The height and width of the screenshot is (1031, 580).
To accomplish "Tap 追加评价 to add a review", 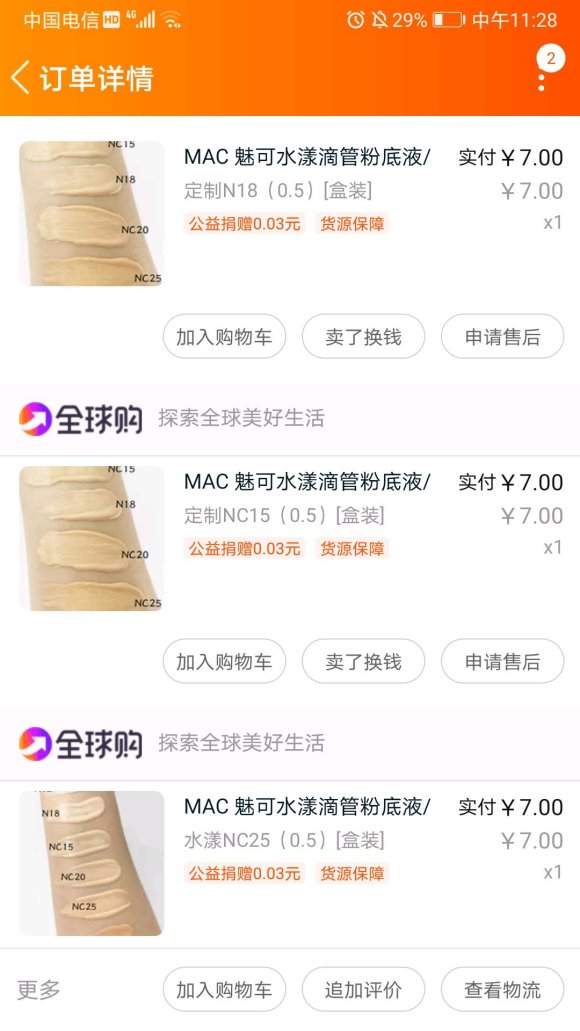I will [363, 990].
